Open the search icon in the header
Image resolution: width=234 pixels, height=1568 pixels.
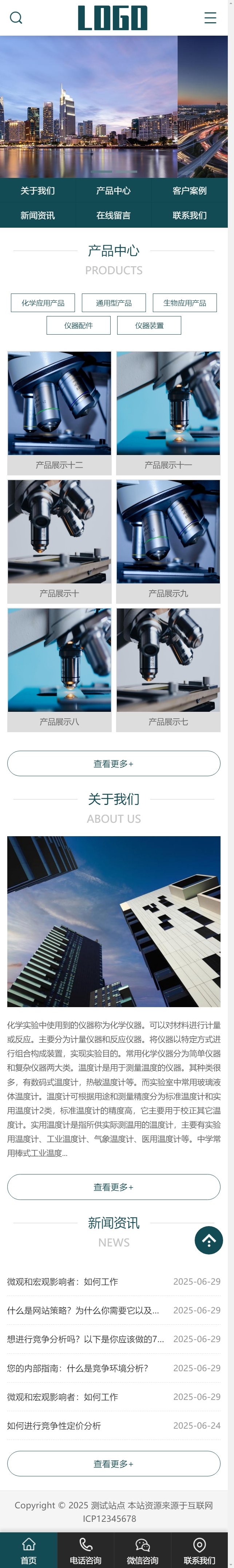16,18
